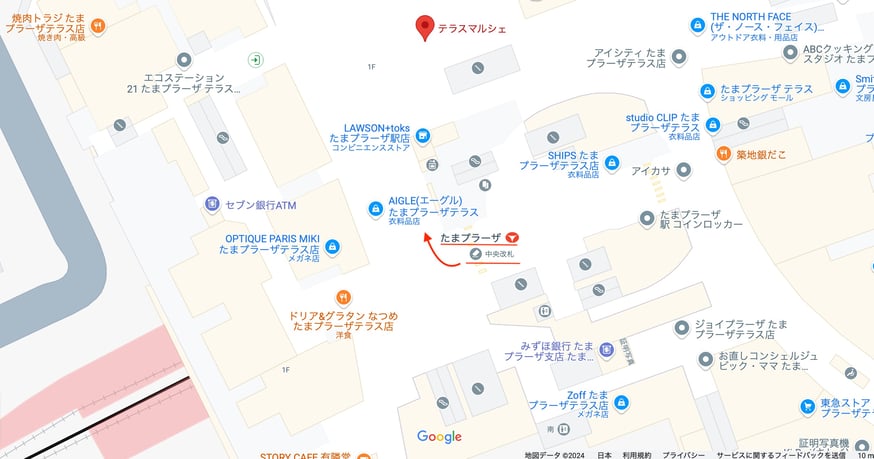This screenshot has width=874, height=459.
Task: Tap the Google logo on the map
Action: click(x=439, y=437)
